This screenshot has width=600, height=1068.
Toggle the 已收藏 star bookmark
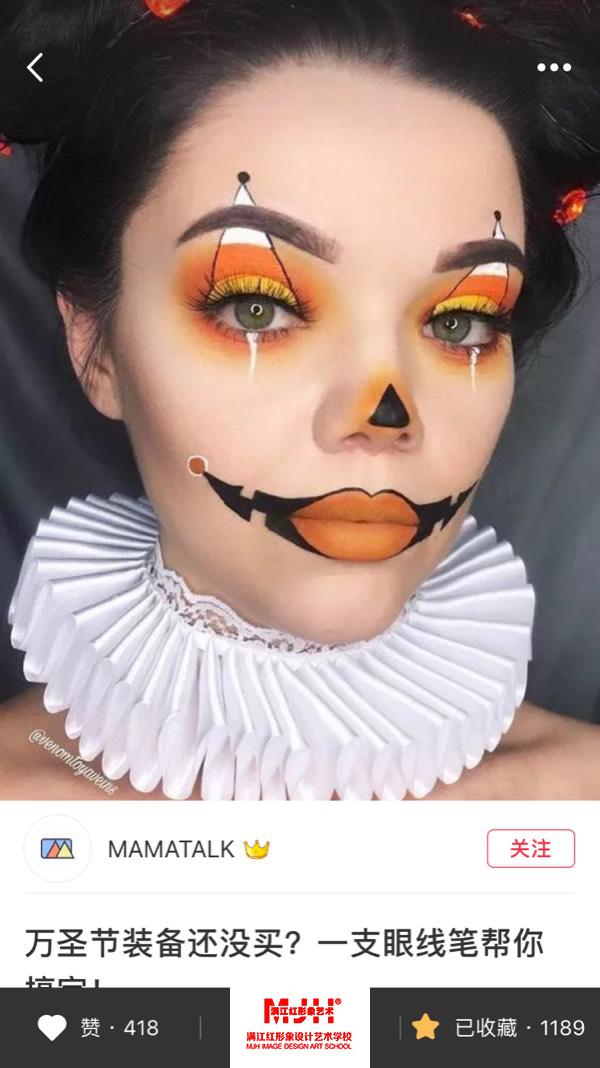click(426, 1027)
